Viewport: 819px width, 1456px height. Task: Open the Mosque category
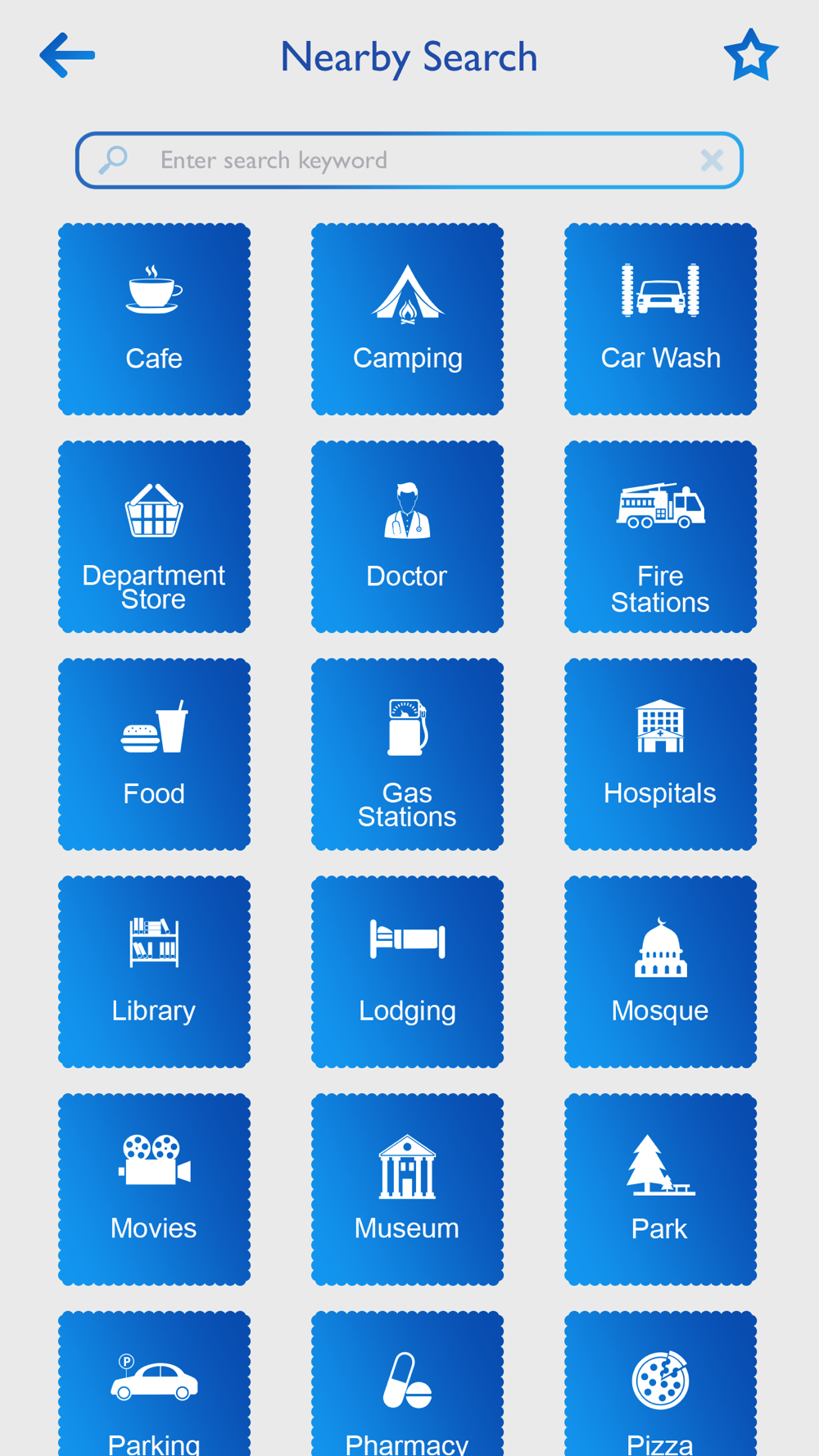coord(660,972)
